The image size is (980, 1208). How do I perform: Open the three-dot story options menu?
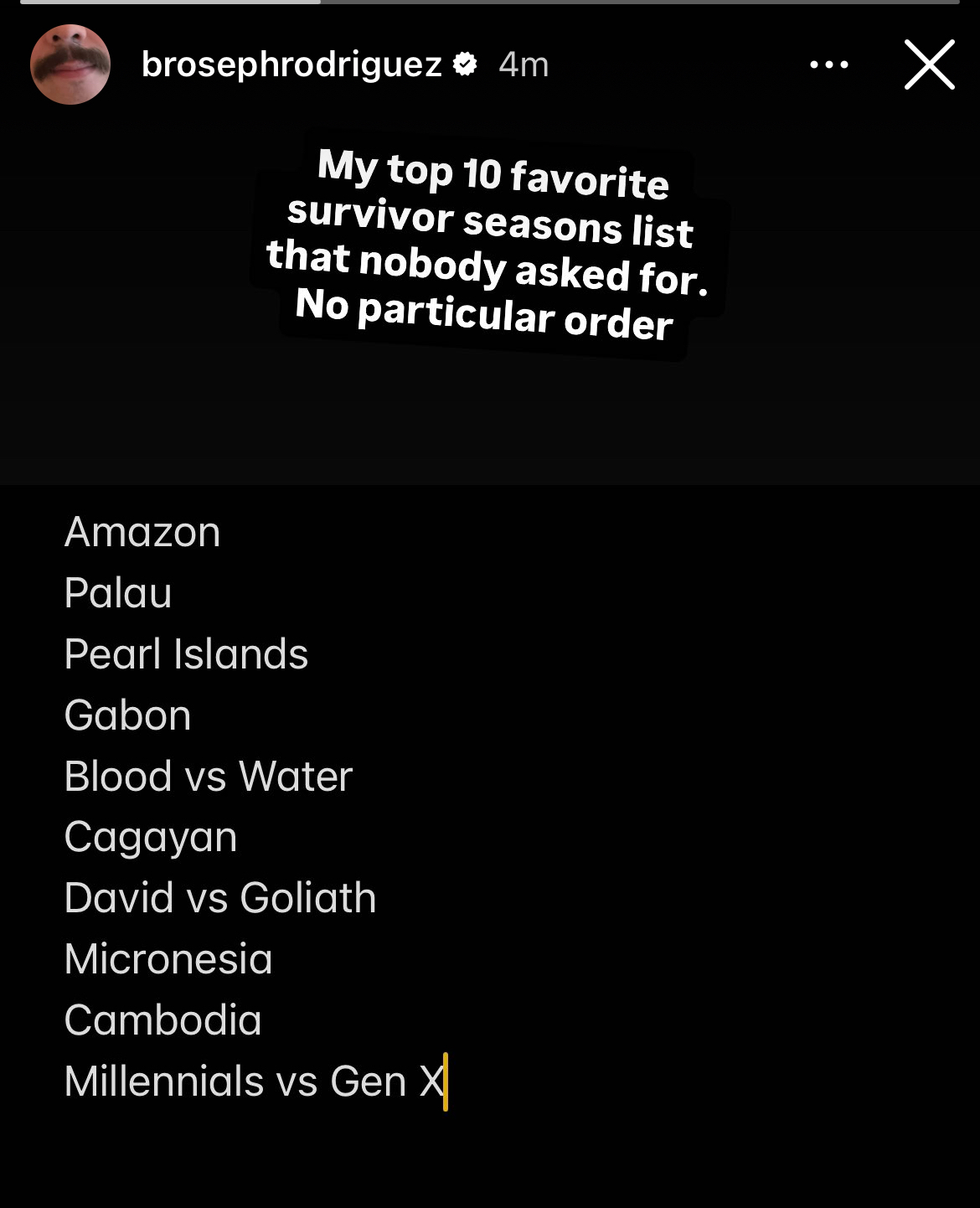(x=829, y=65)
